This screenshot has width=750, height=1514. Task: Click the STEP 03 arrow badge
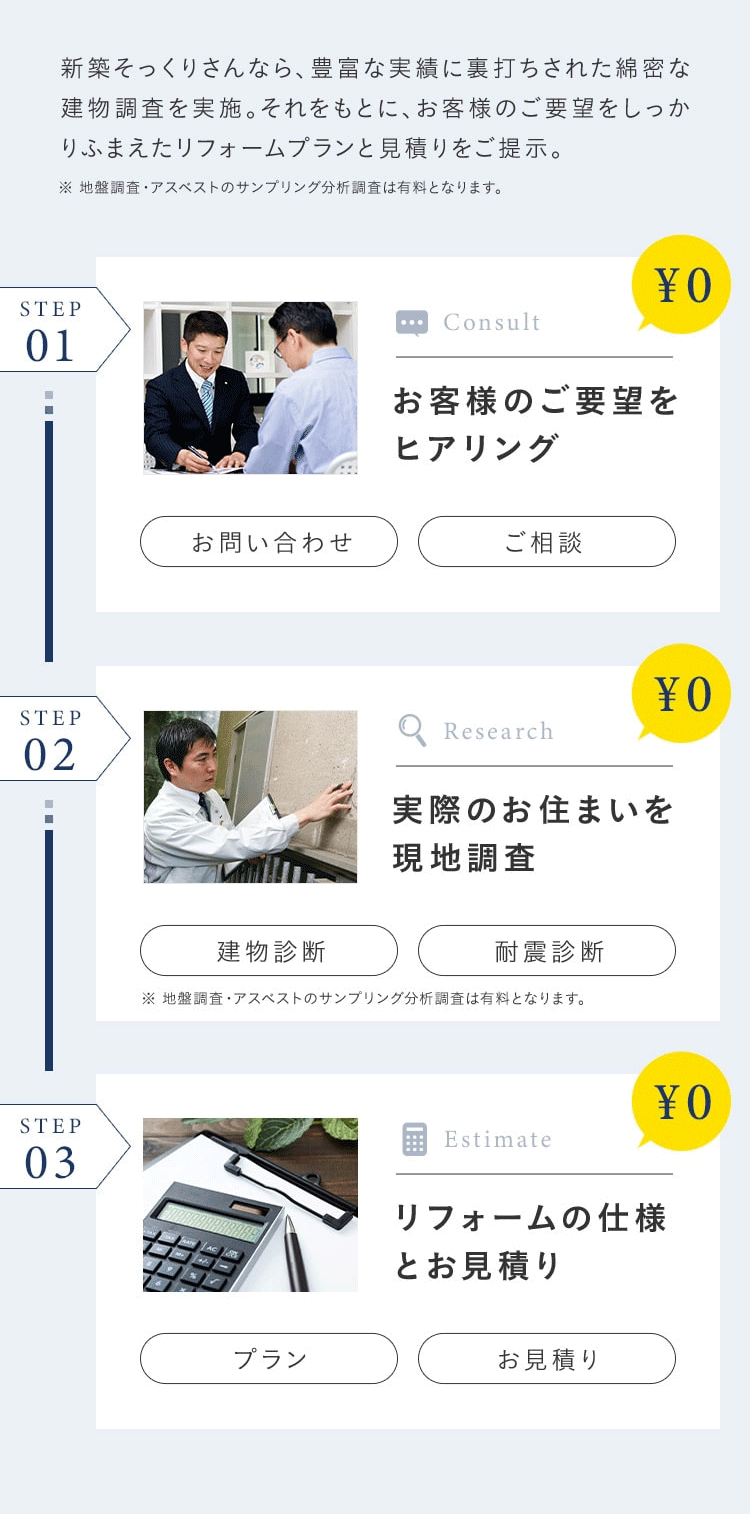50,1144
